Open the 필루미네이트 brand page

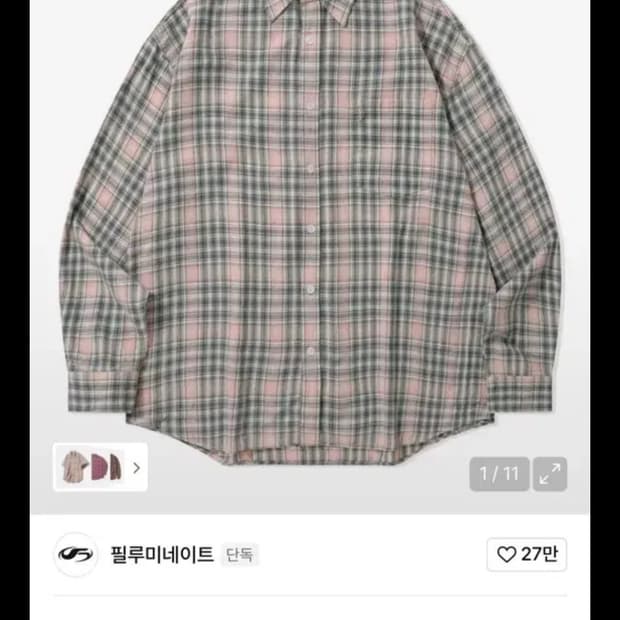tap(162, 554)
